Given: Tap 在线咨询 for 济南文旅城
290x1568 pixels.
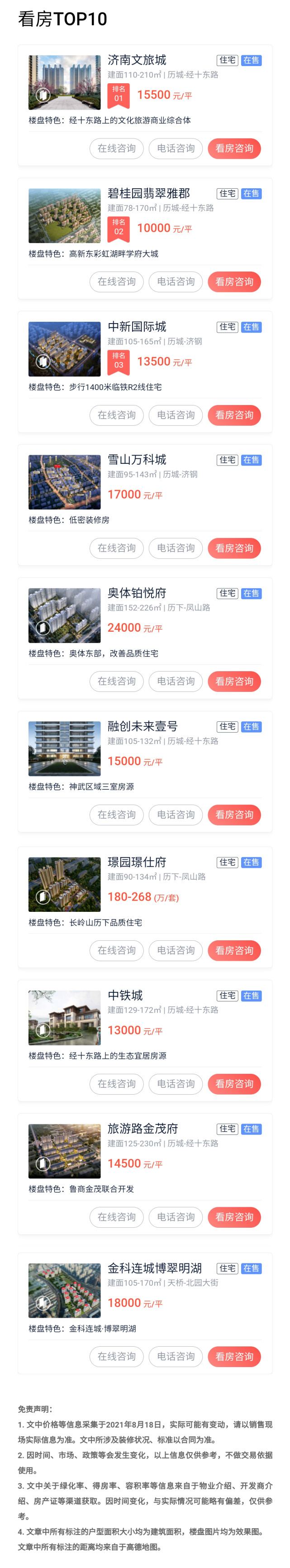Looking at the screenshot, I should [117, 148].
